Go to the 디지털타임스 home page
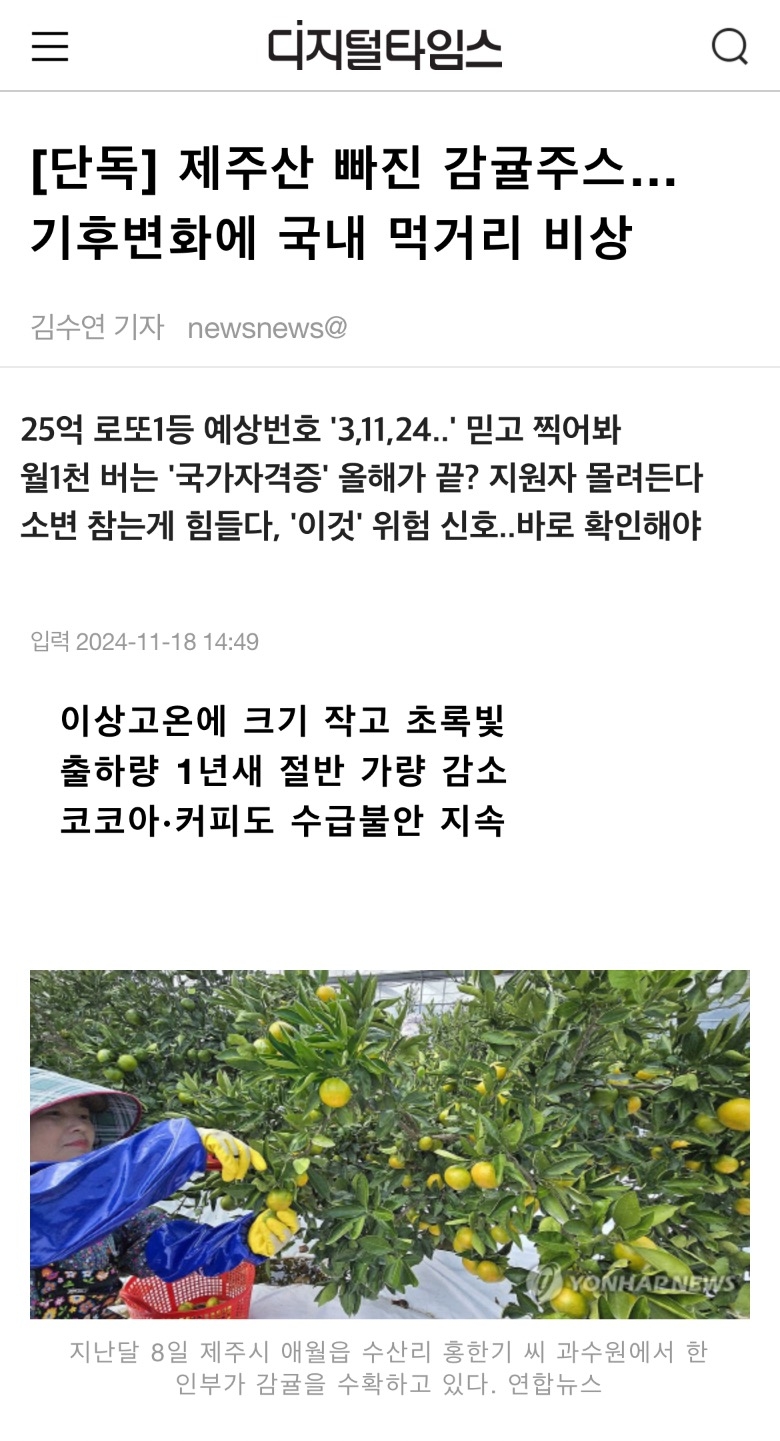Image resolution: width=780 pixels, height=1441 pixels. pyautogui.click(x=384, y=47)
